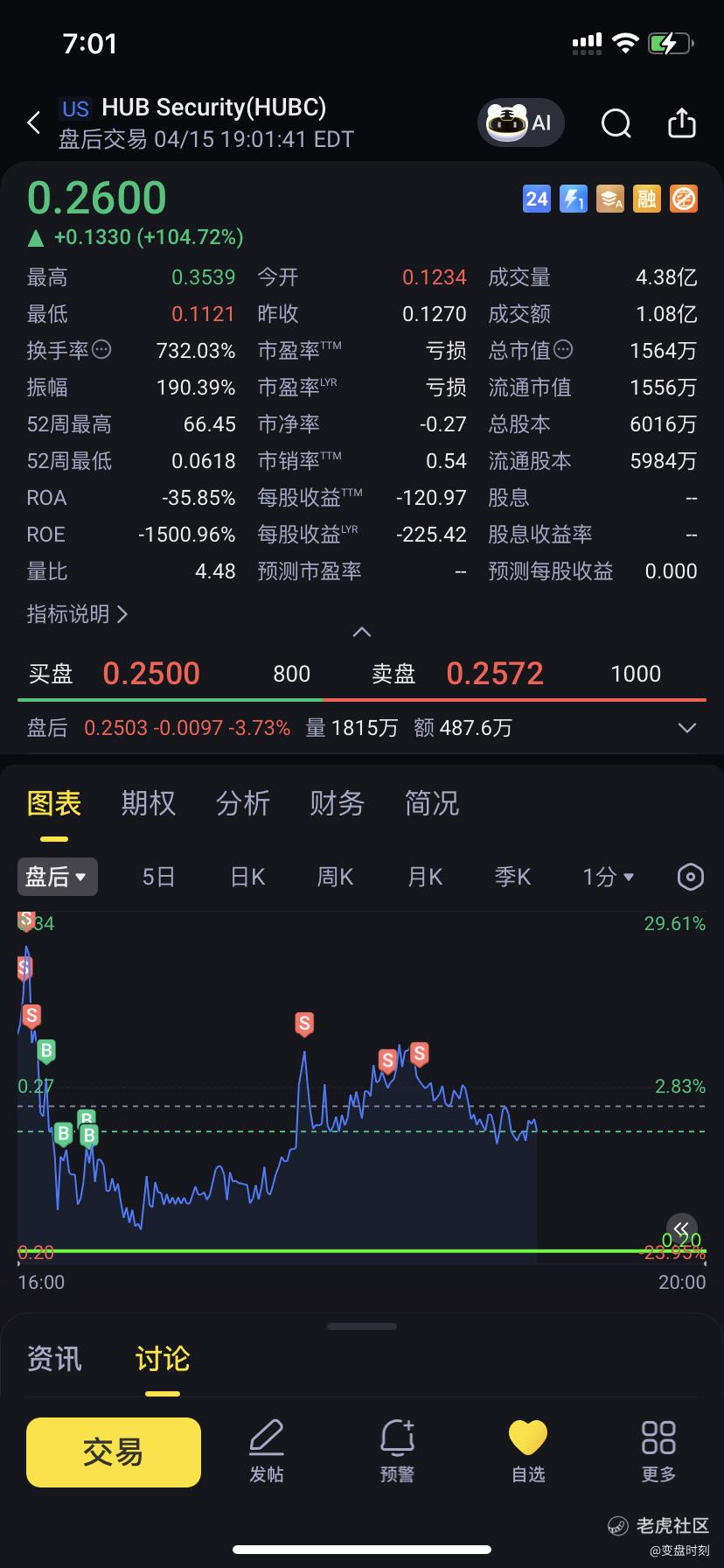Open the stock search
Screen dimensions: 724x1568
616,123
